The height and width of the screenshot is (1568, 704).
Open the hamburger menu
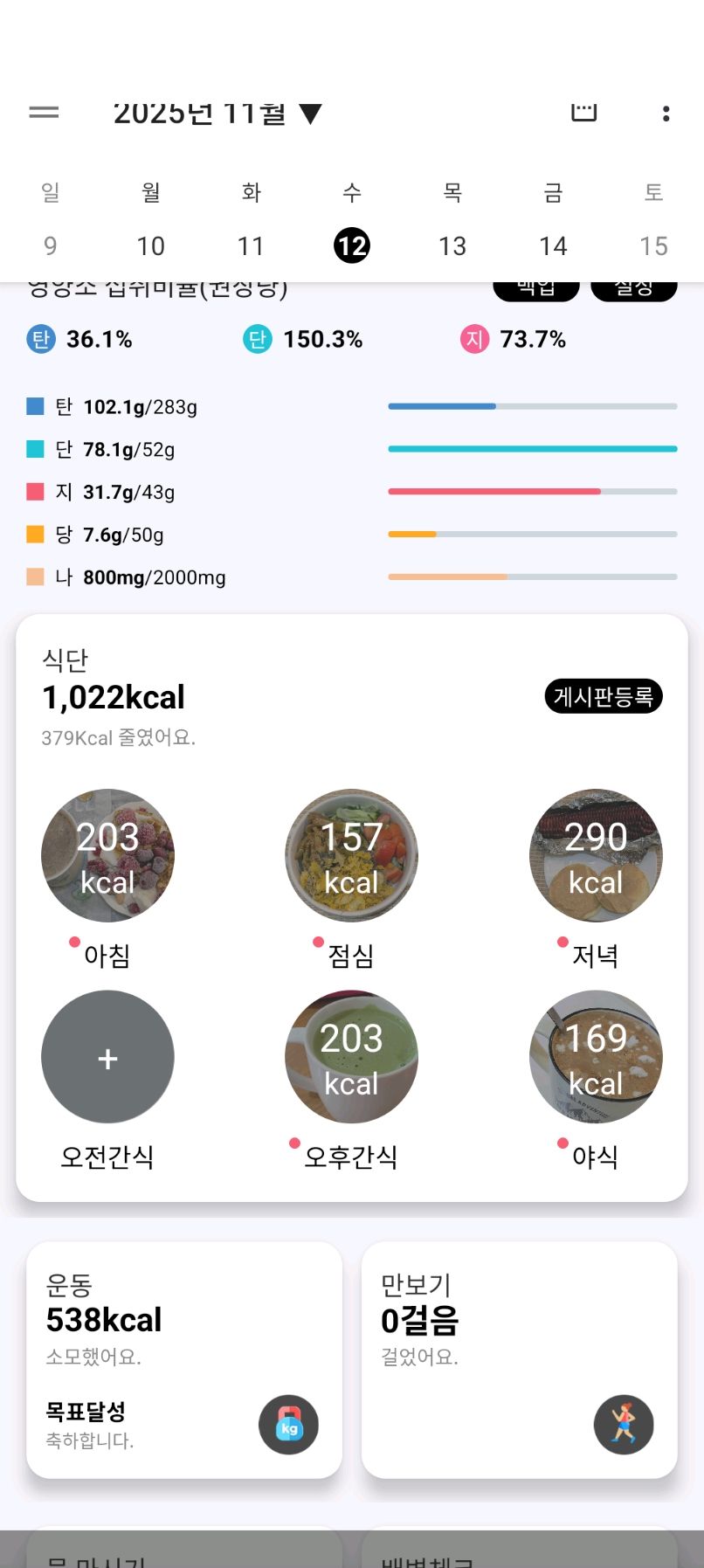pos(44,113)
